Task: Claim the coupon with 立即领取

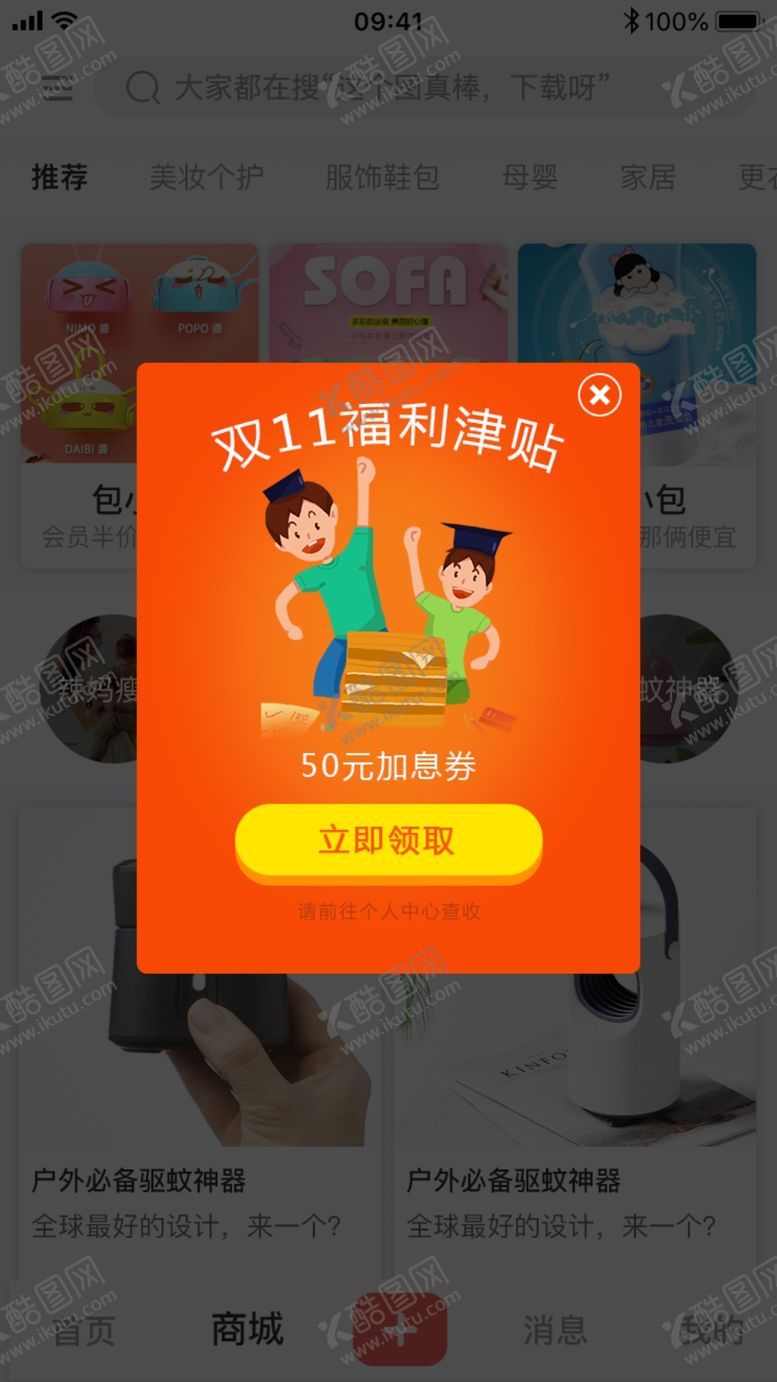Action: [388, 841]
